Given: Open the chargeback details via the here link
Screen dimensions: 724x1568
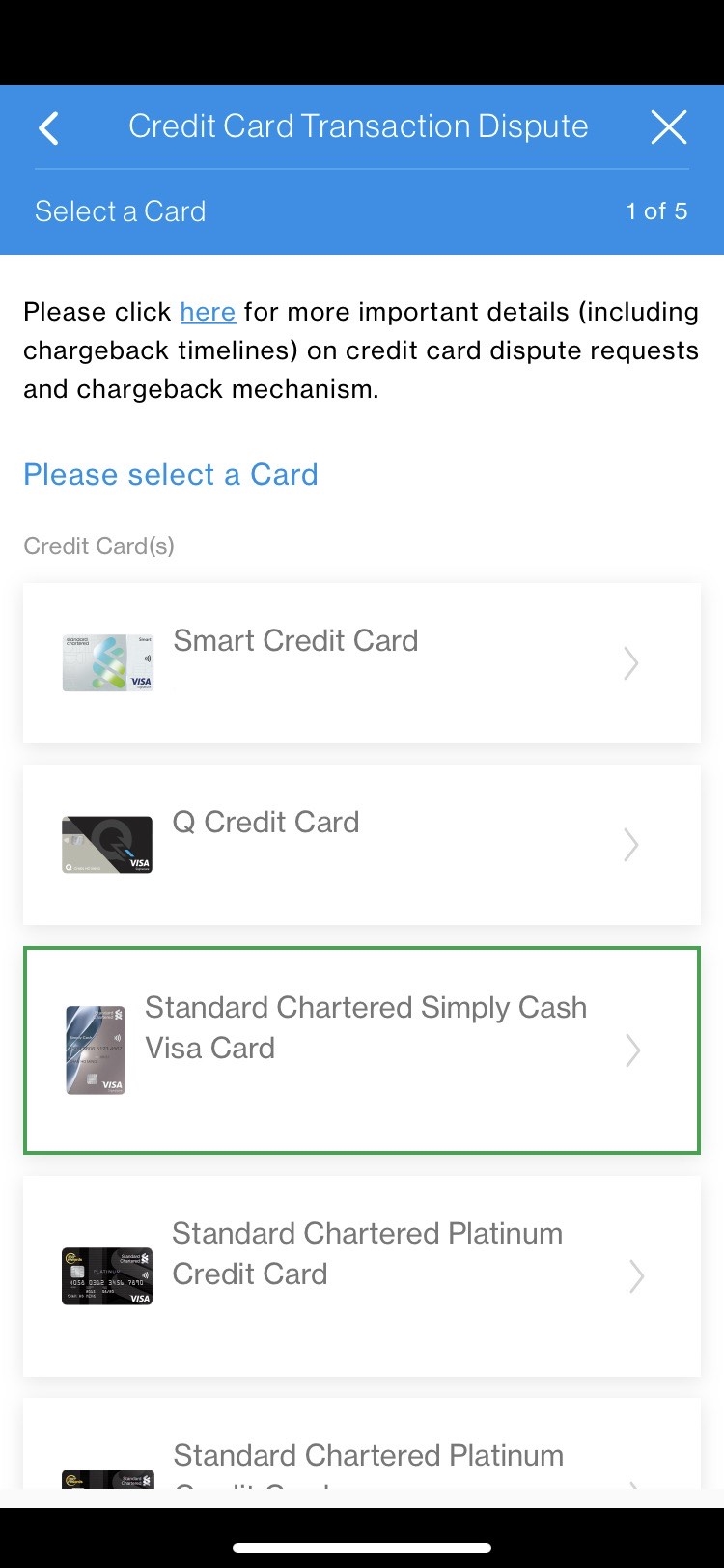Looking at the screenshot, I should click(x=208, y=311).
